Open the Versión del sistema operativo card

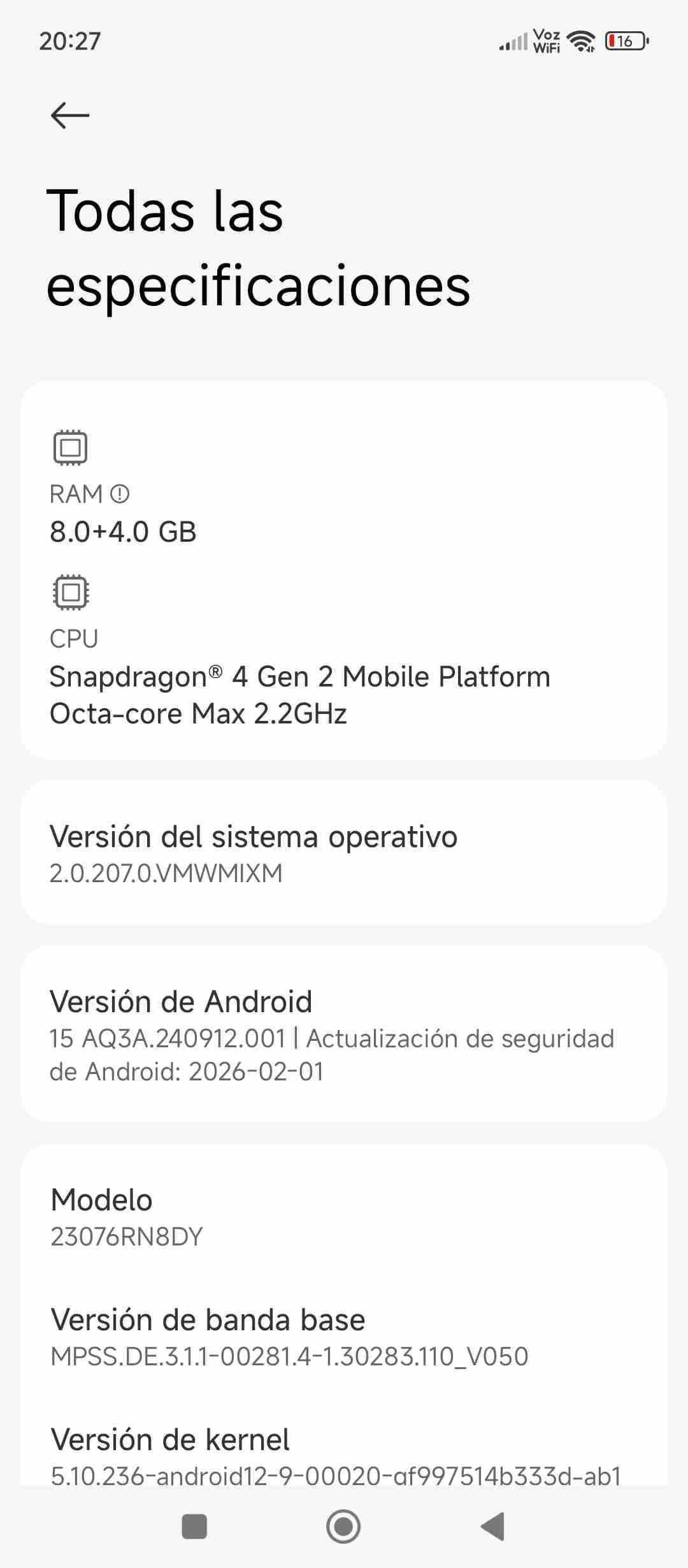coord(344,854)
